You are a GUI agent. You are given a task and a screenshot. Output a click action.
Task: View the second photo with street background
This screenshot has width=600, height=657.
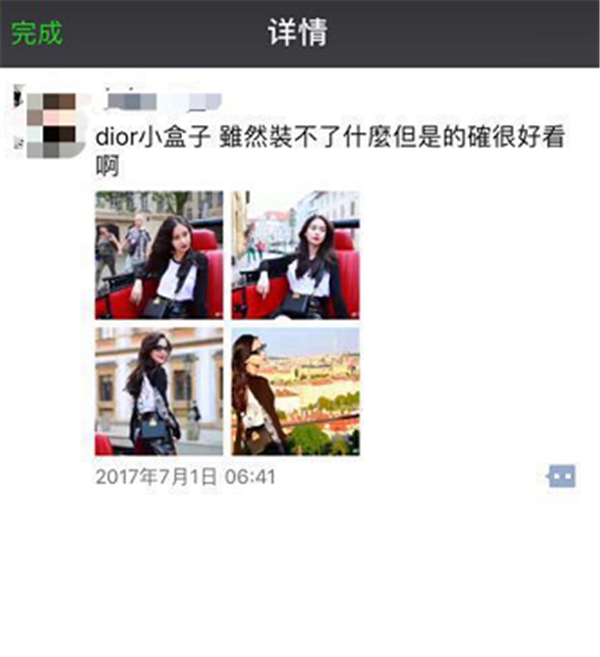tap(296, 255)
